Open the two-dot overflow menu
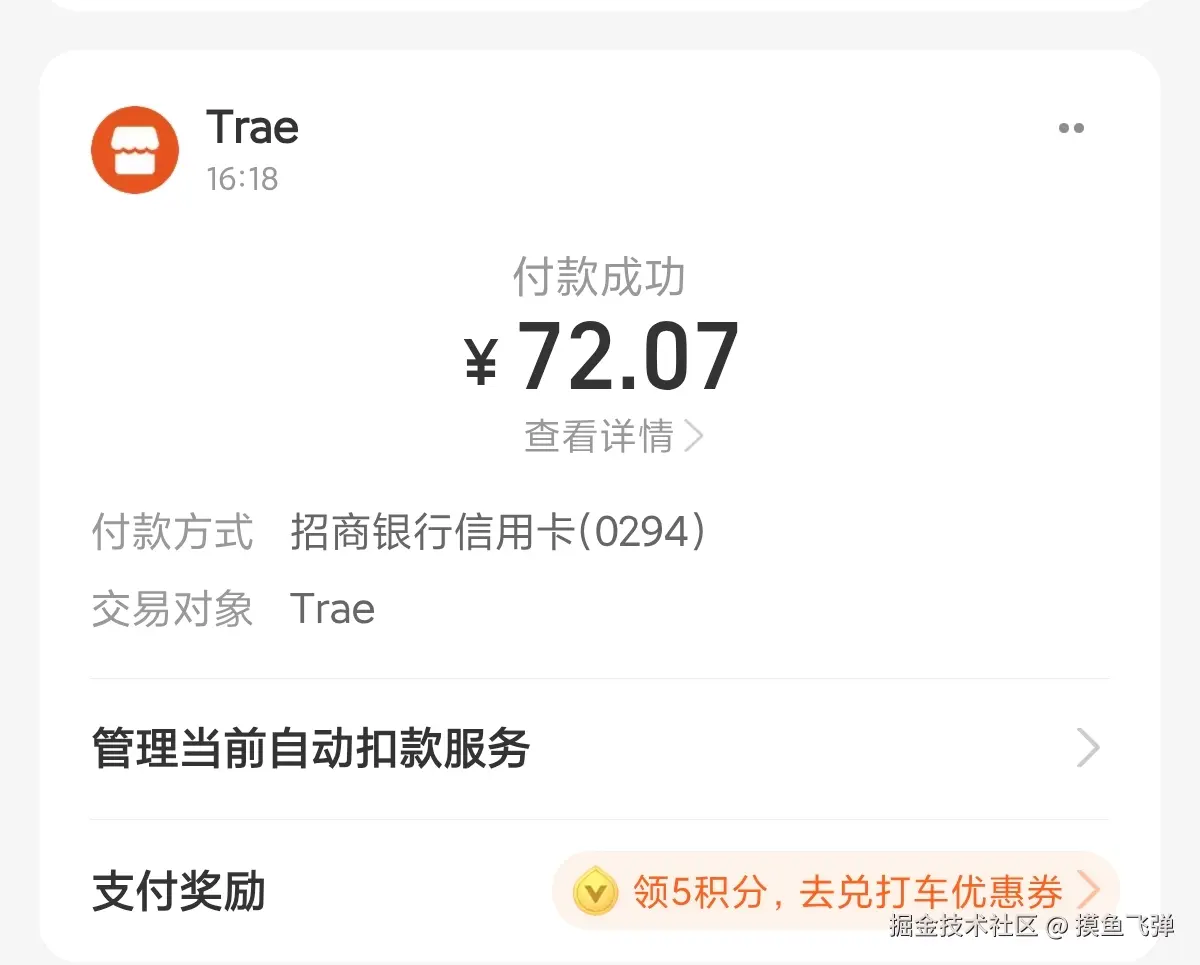 coord(1071,128)
